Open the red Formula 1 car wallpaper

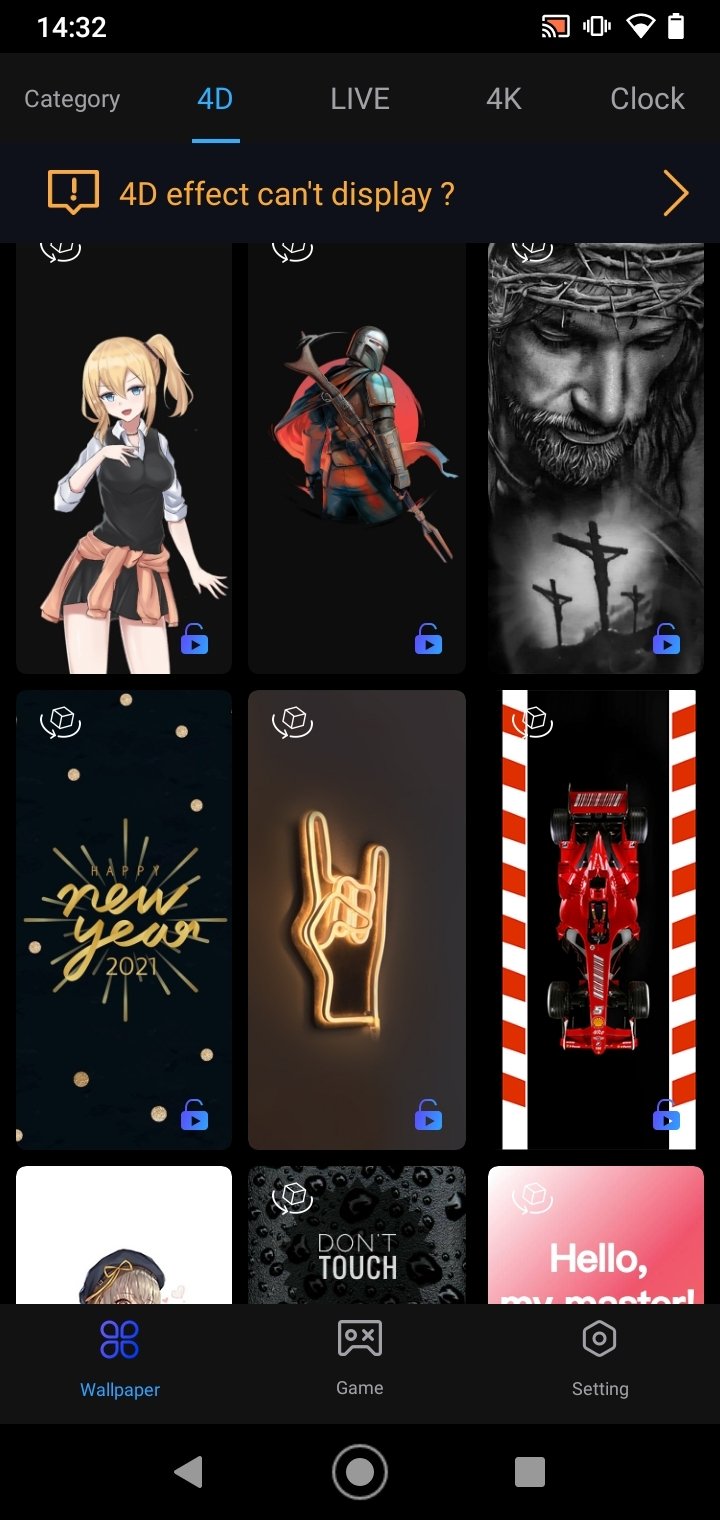[x=596, y=920]
